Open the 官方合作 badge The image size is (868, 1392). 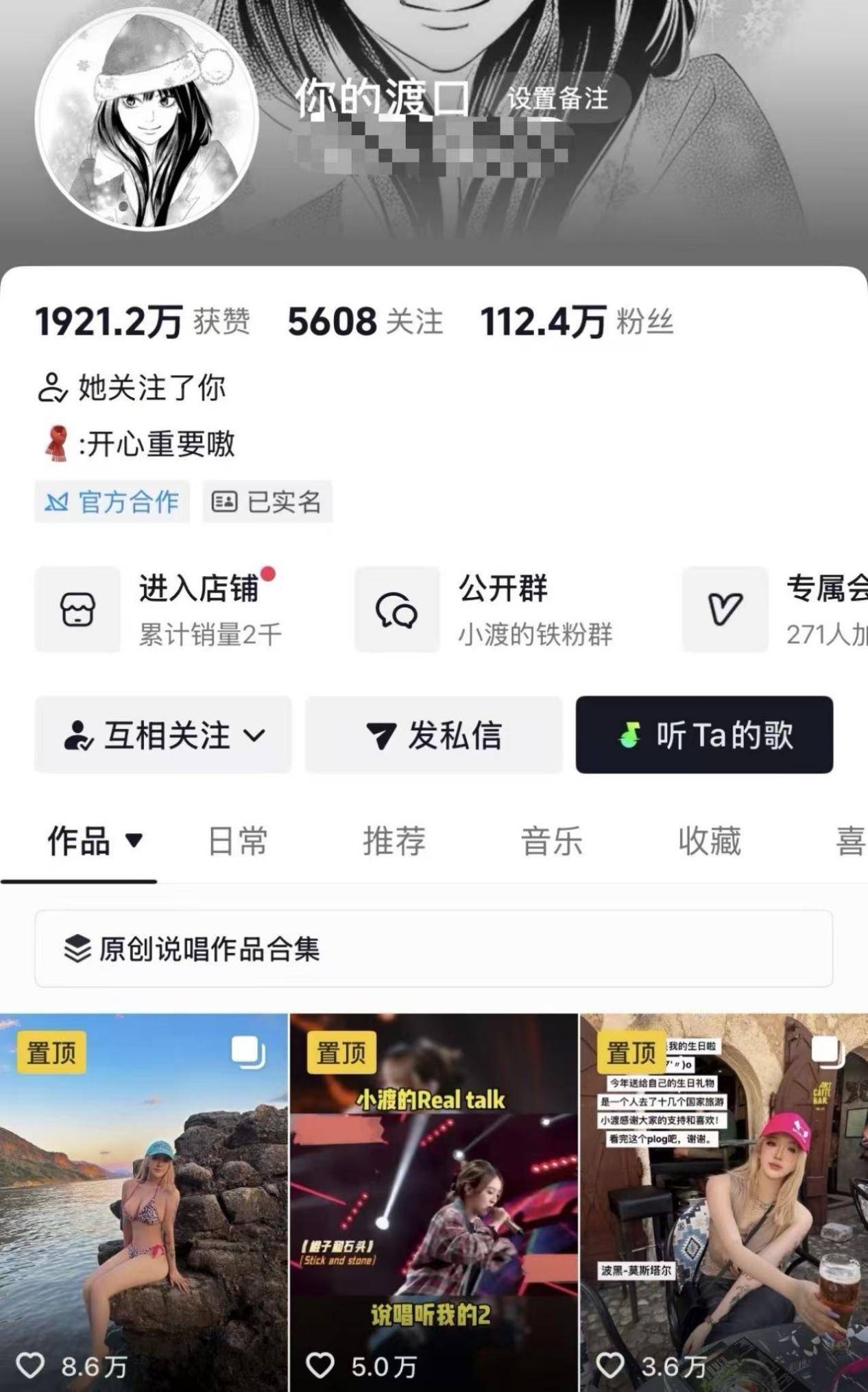tap(112, 502)
